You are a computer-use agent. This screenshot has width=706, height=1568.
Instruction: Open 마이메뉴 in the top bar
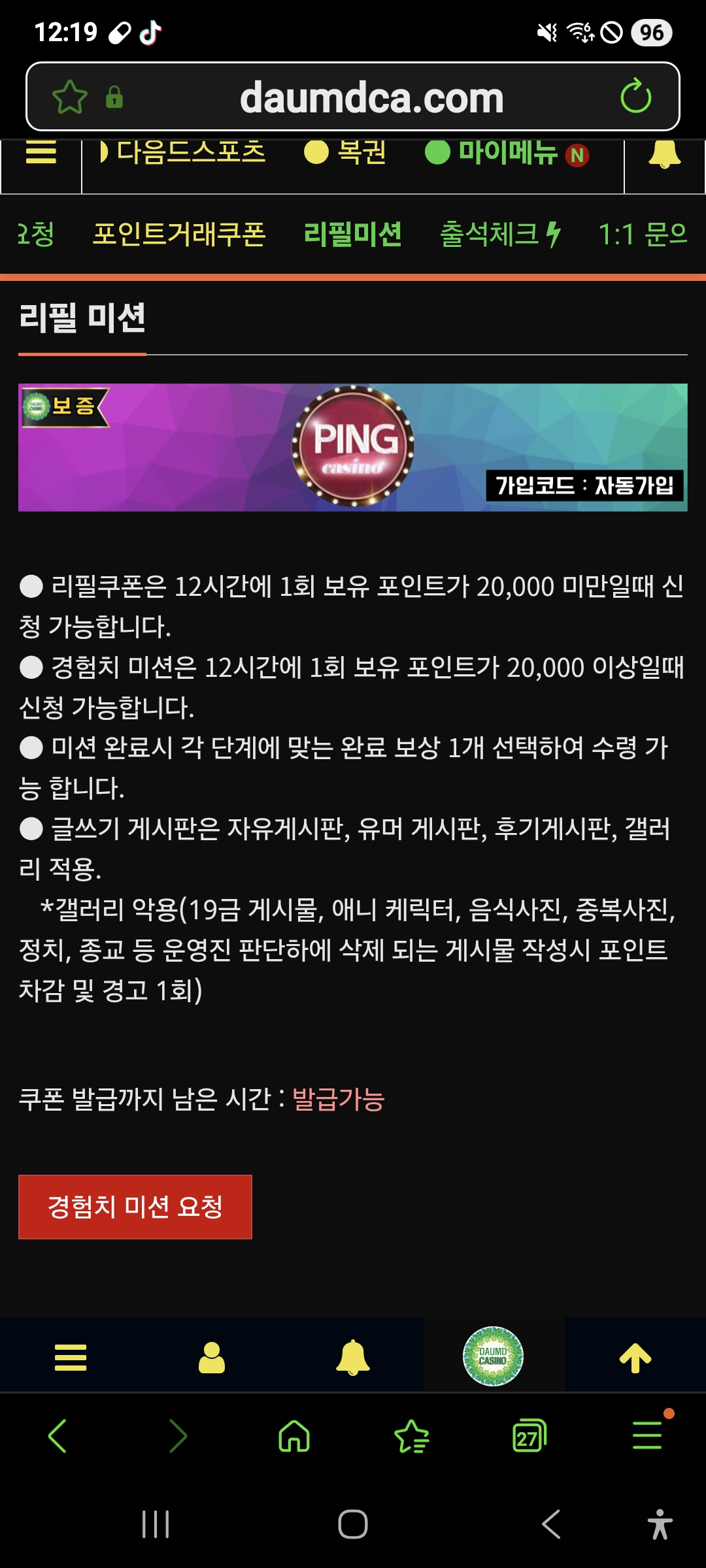coord(507,153)
